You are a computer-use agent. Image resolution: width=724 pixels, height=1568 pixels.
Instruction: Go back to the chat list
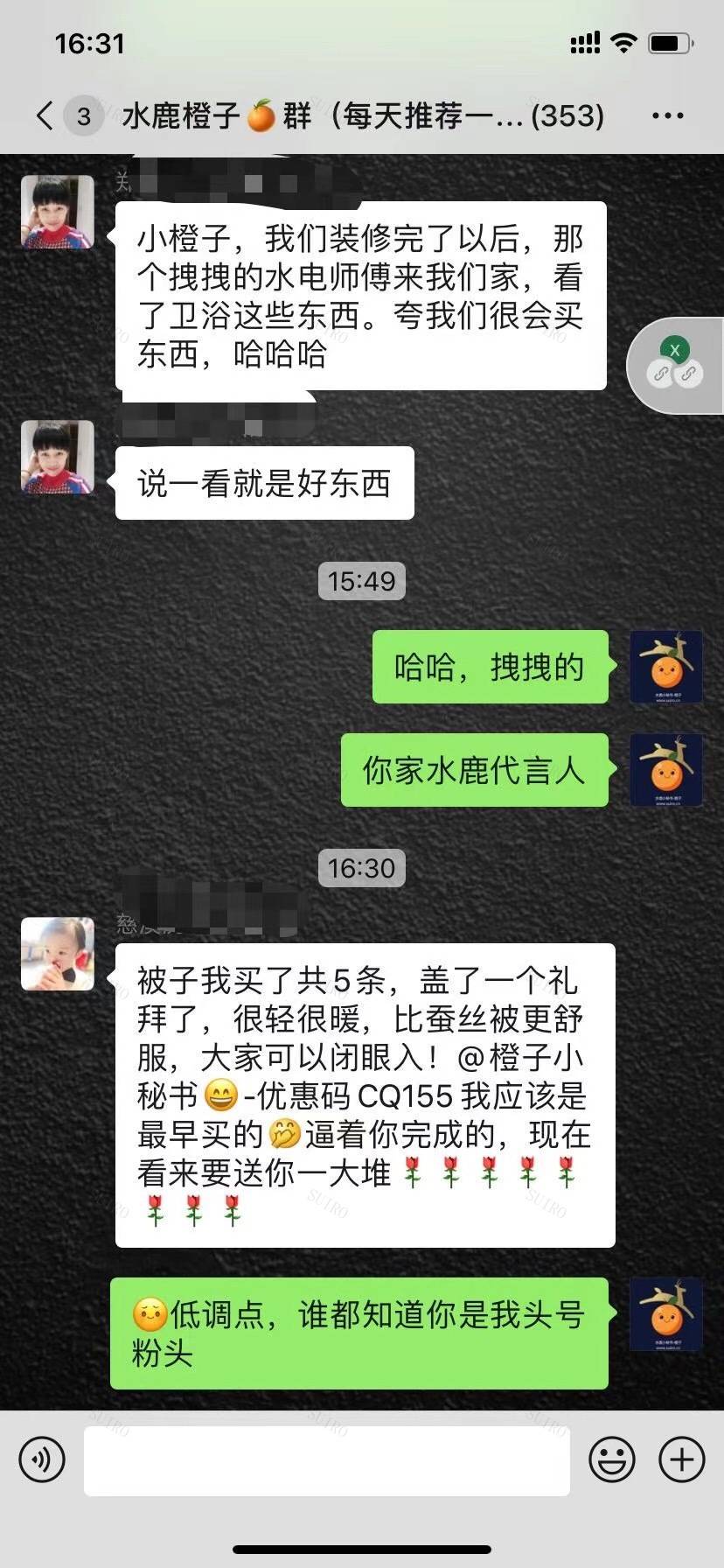click(x=45, y=115)
